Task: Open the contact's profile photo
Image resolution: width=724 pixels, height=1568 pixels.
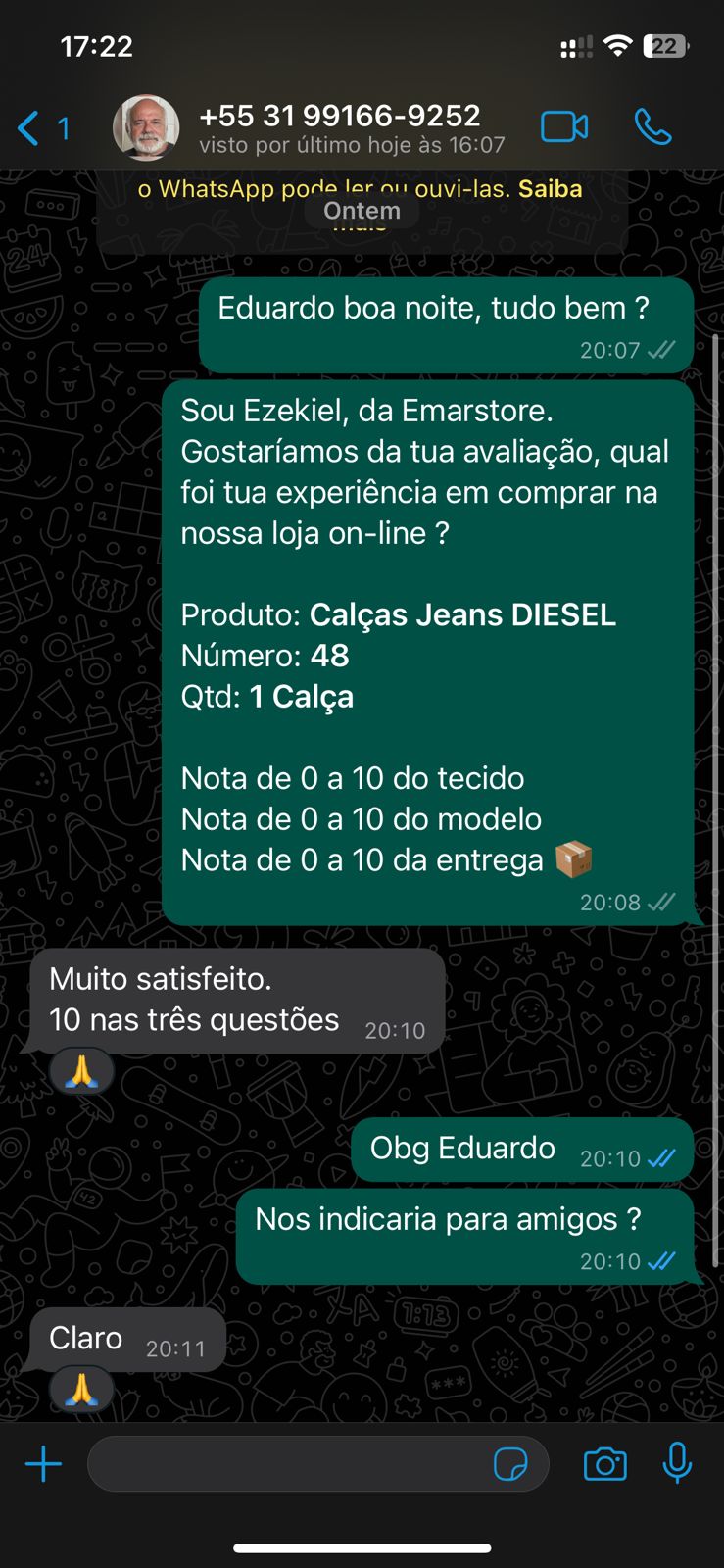Action: click(146, 128)
